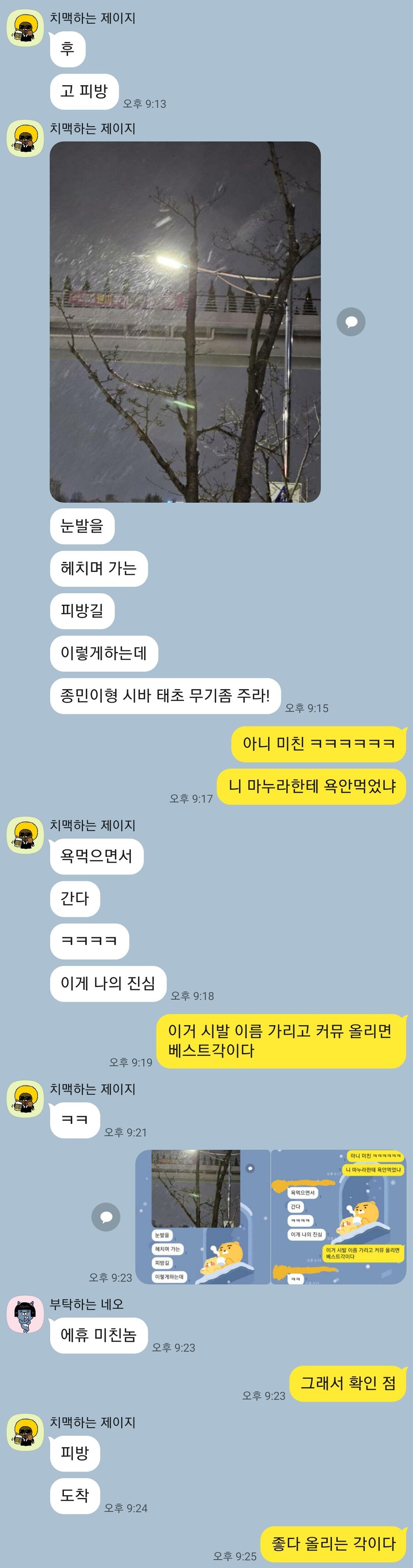Tap the speech bubble icon beside the snowy photo
This screenshot has height=1568, width=413.
click(x=351, y=322)
